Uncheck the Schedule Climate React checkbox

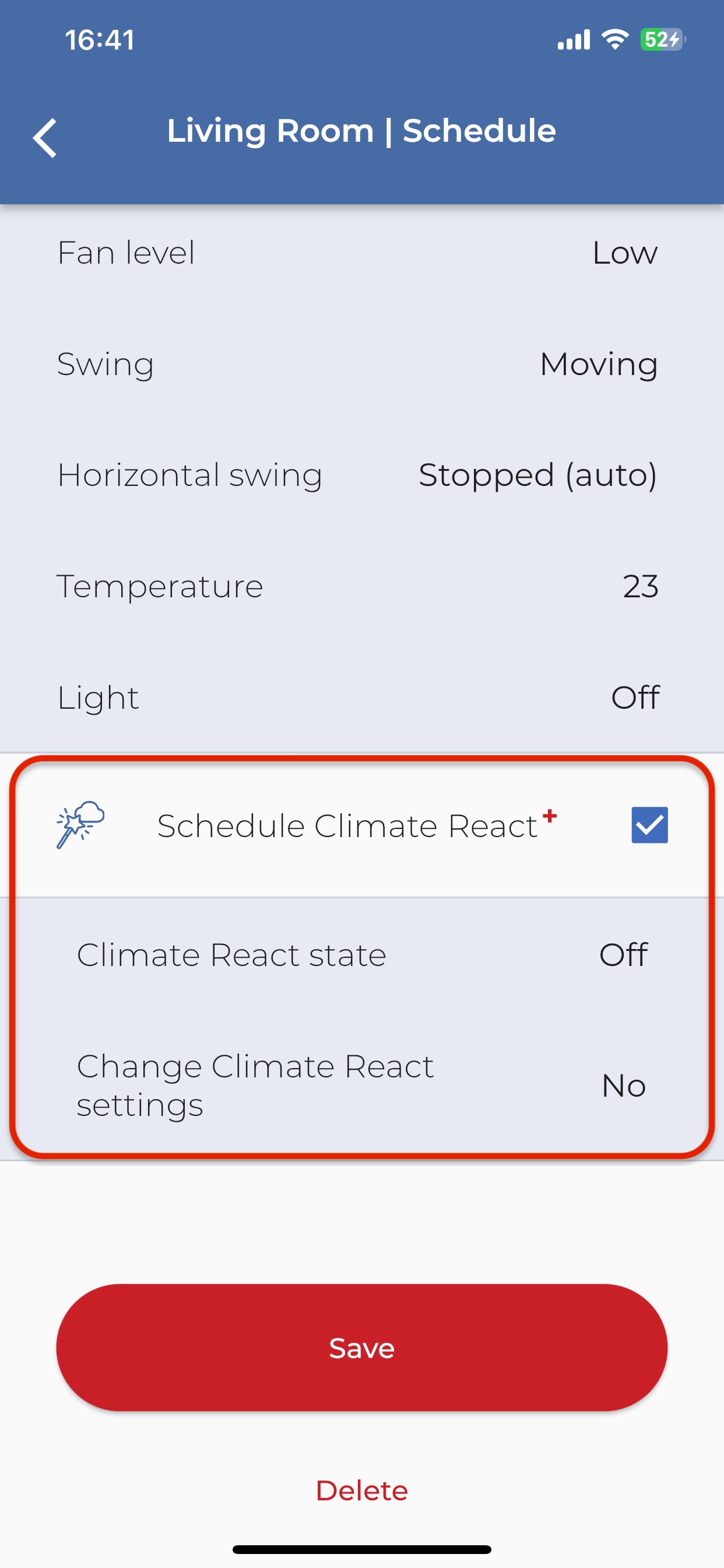pyautogui.click(x=649, y=825)
